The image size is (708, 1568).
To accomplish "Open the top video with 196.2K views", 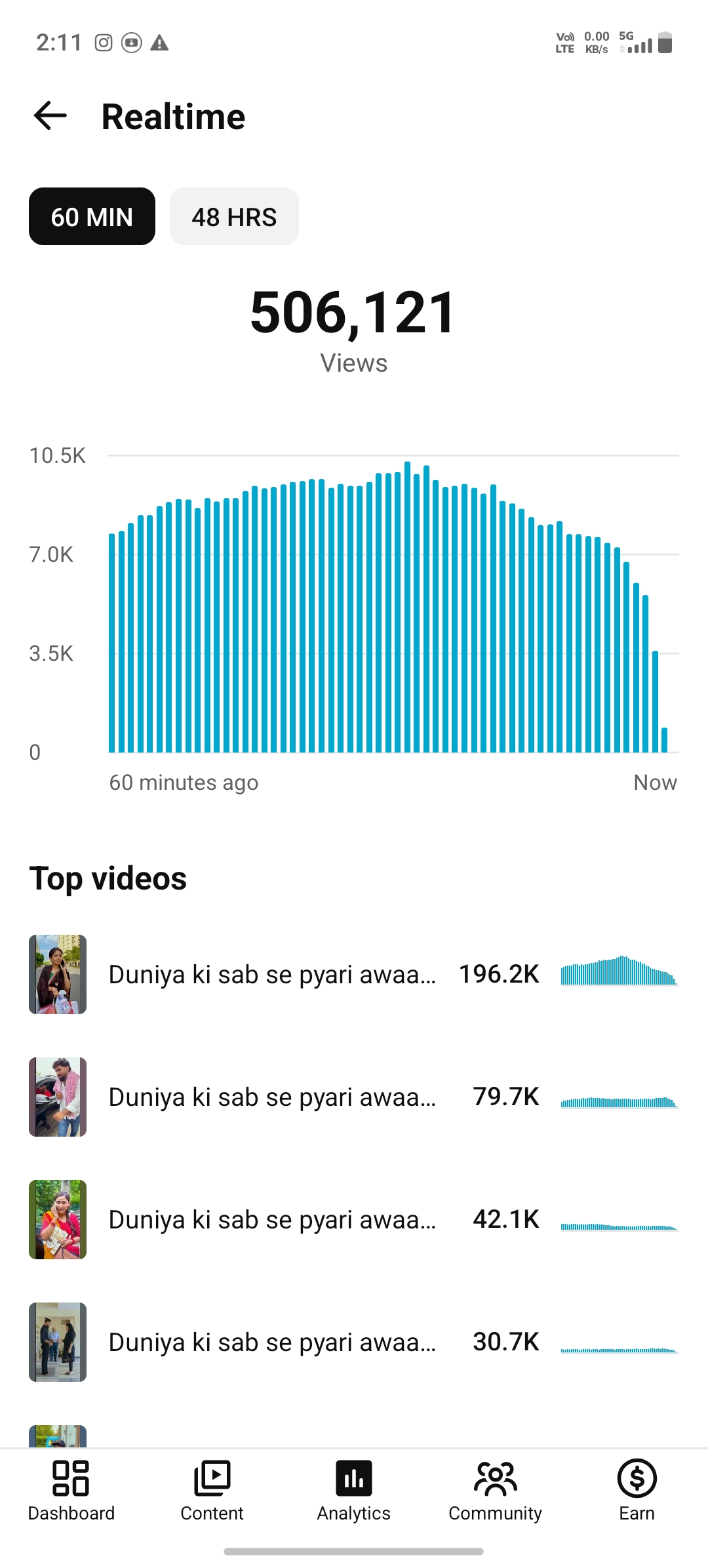I will (x=354, y=974).
